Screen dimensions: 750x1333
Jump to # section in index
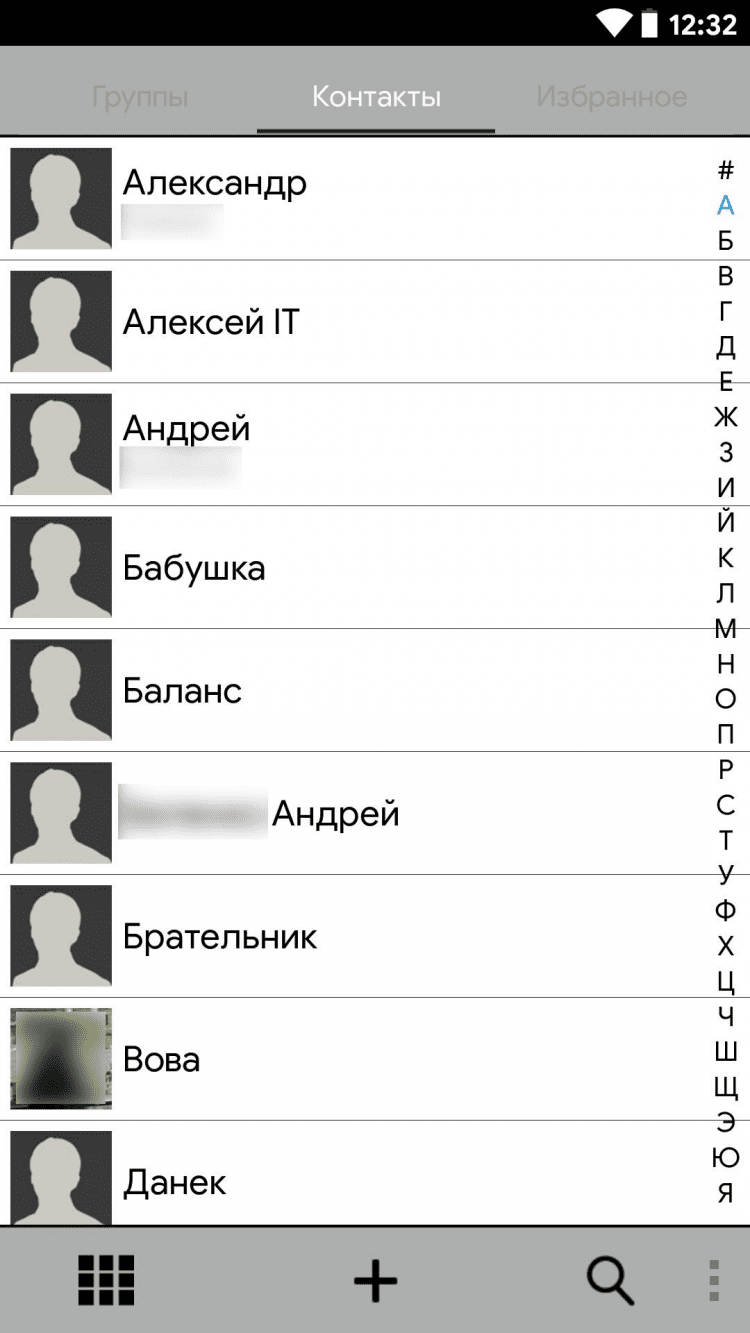coord(726,170)
